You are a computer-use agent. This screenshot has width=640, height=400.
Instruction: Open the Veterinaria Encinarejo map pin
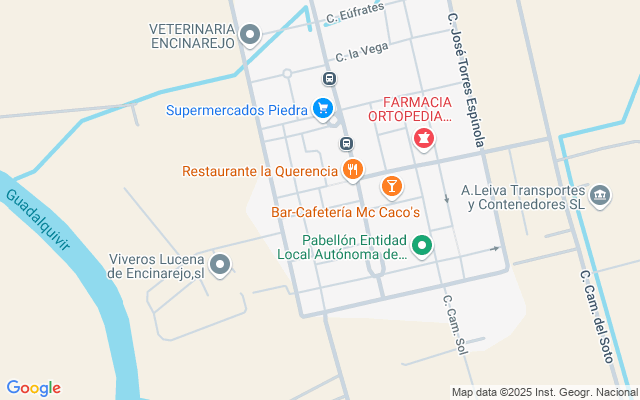(251, 35)
